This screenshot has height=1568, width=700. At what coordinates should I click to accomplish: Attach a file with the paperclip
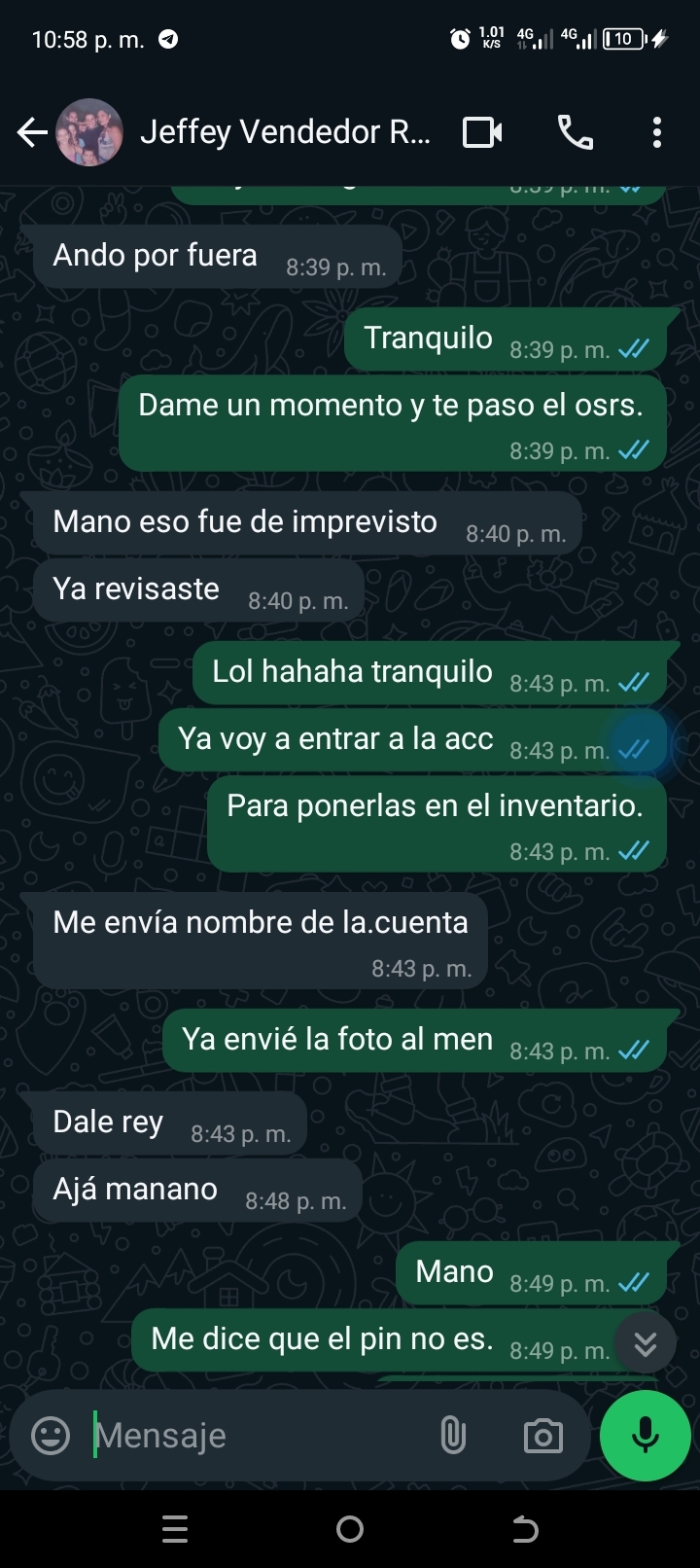(x=453, y=1436)
